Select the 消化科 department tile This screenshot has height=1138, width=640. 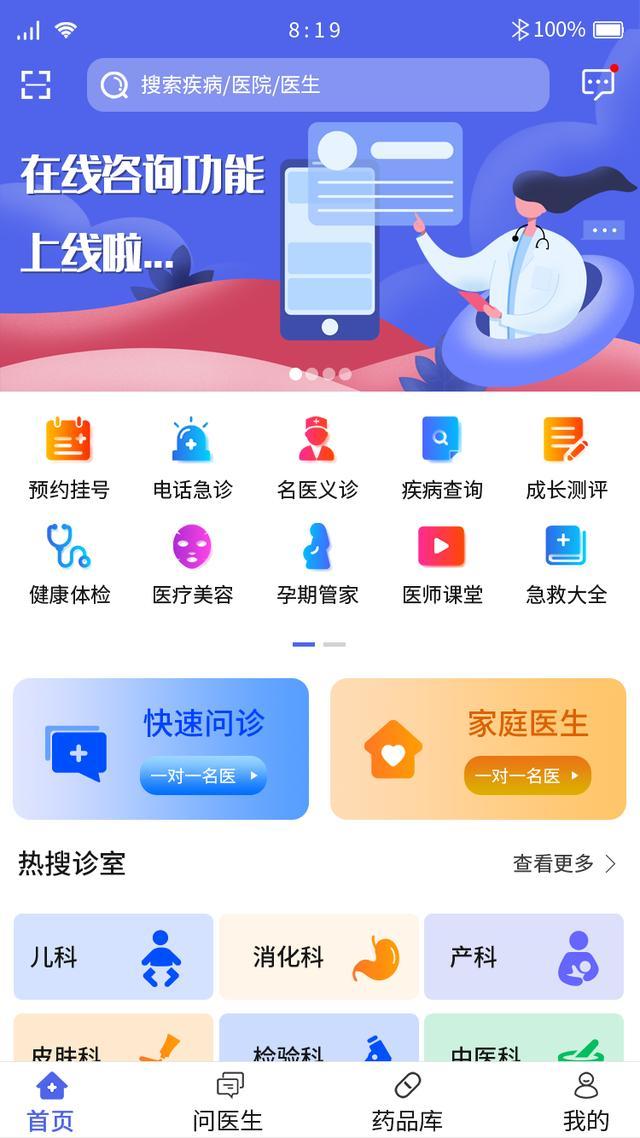319,957
